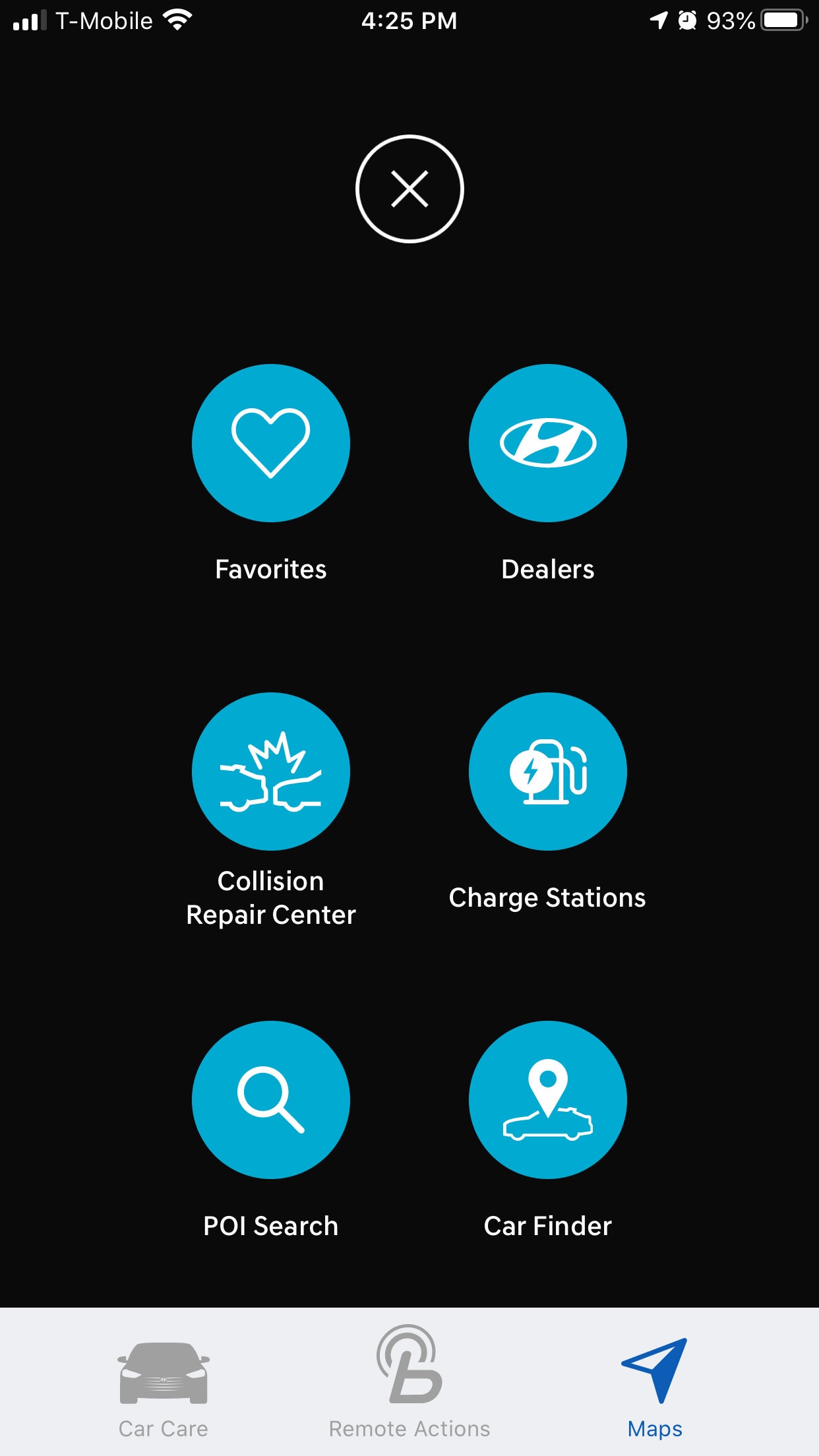Open Collision Repair Center
Viewport: 819px width, 1456px height.
pyautogui.click(x=271, y=772)
